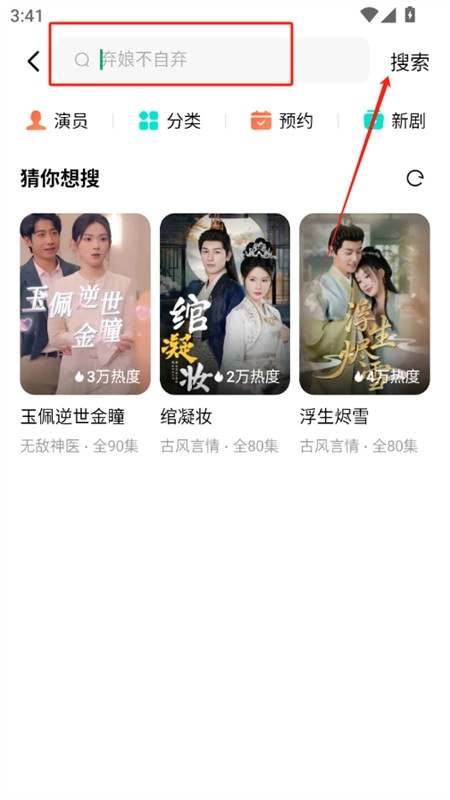450x800 pixels.
Task: Open the 预约 shortcut
Action: coord(282,121)
